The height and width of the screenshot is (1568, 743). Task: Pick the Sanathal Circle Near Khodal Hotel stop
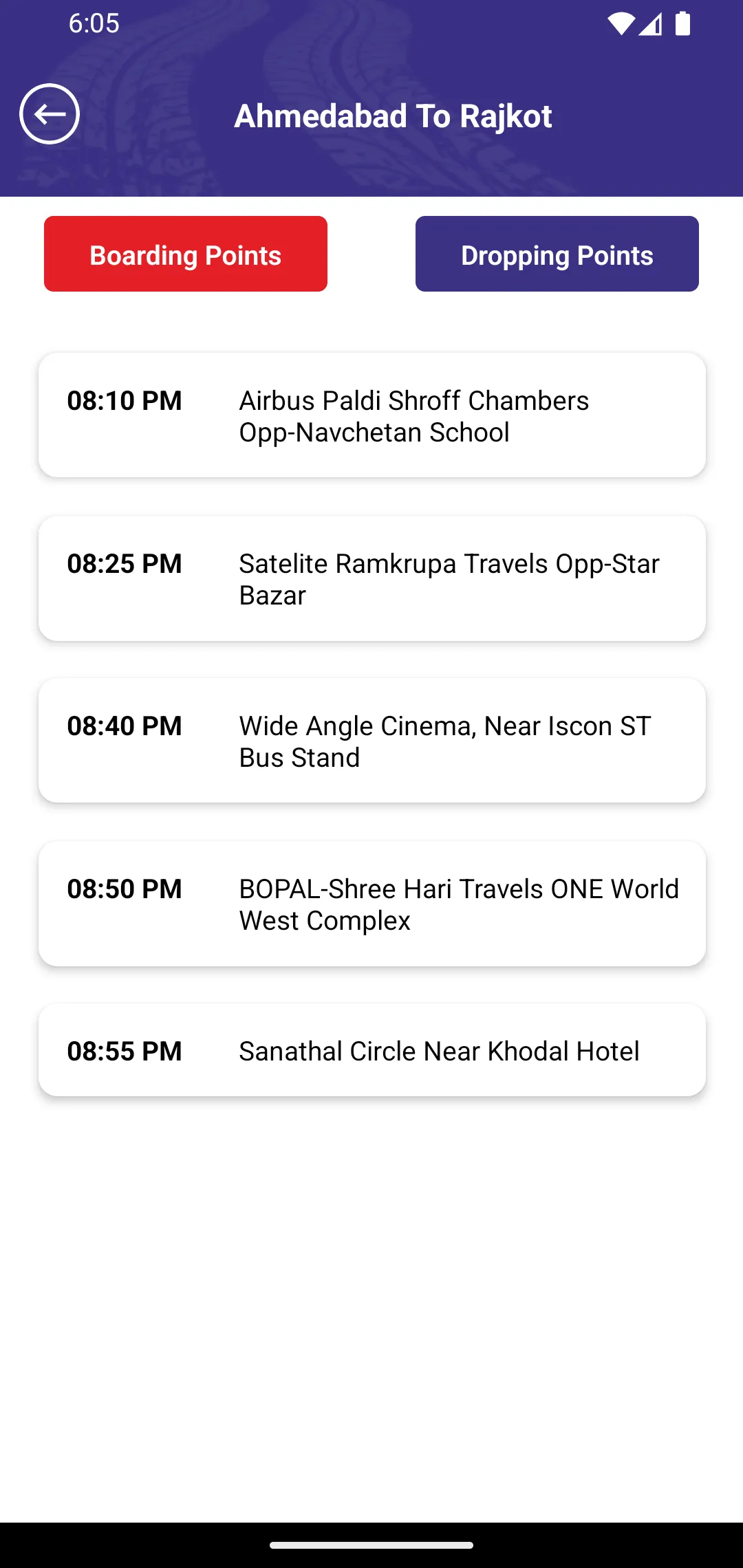[371, 1050]
